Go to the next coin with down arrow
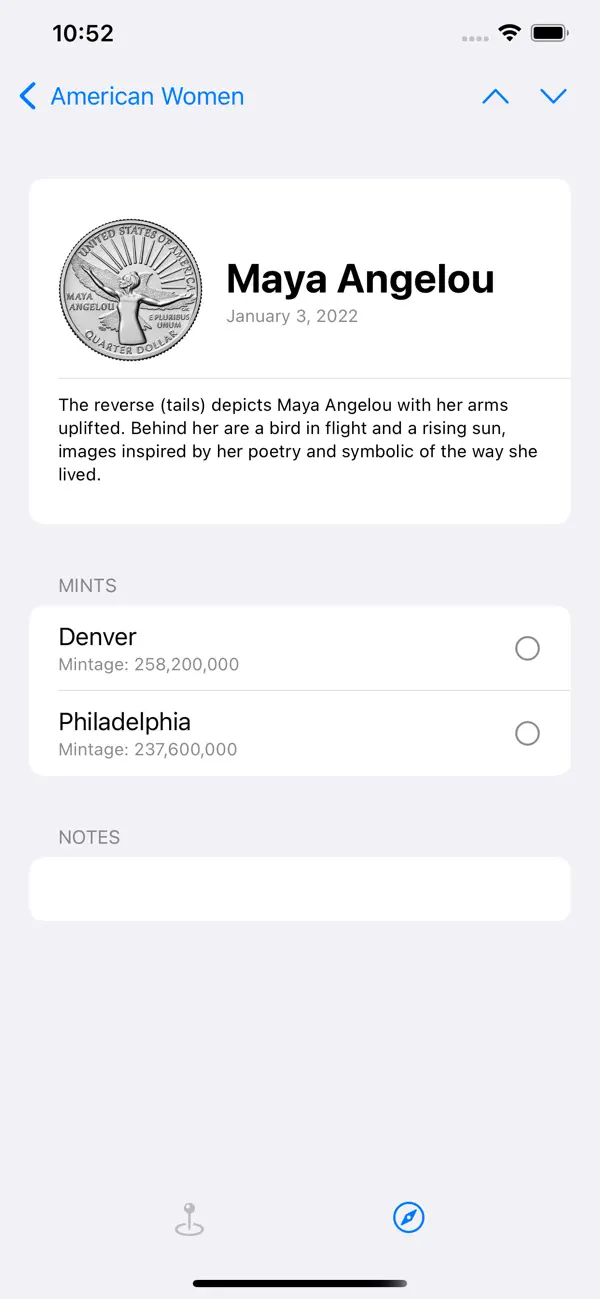Viewport: 600px width, 1299px height. [x=553, y=96]
